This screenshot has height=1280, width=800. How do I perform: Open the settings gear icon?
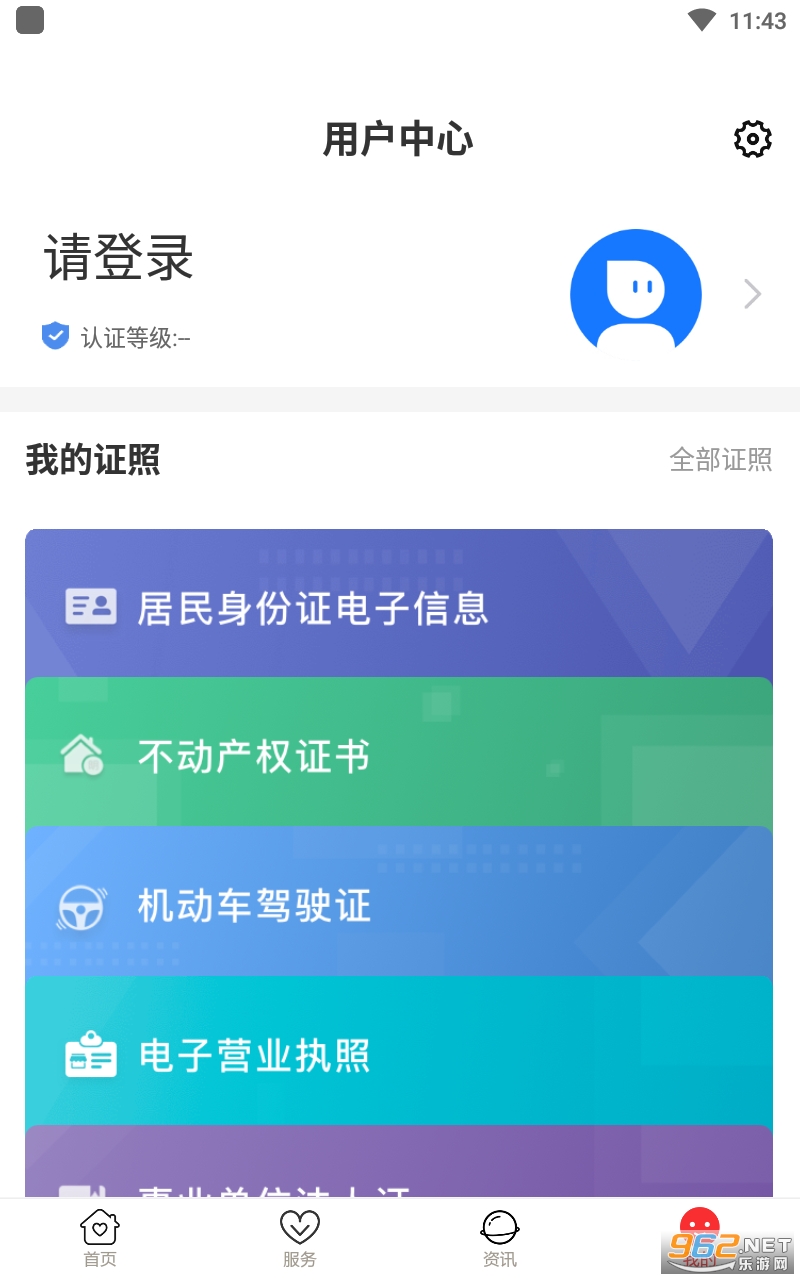(752, 140)
